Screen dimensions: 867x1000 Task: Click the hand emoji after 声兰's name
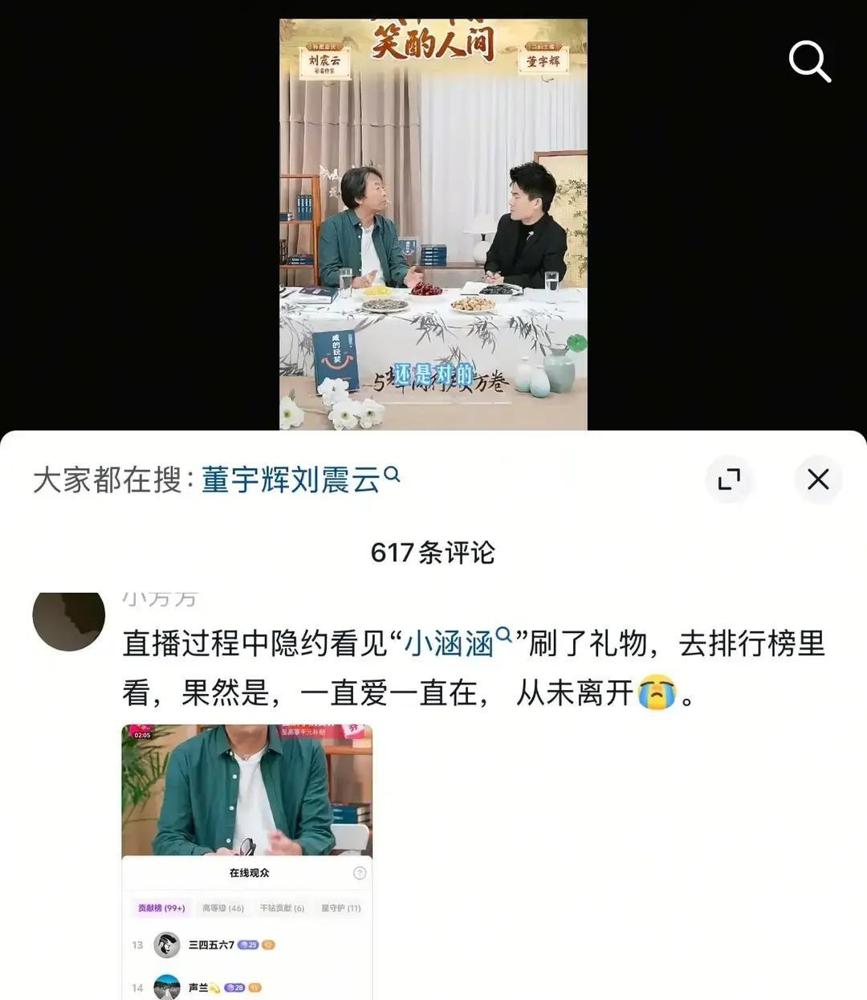215,985
